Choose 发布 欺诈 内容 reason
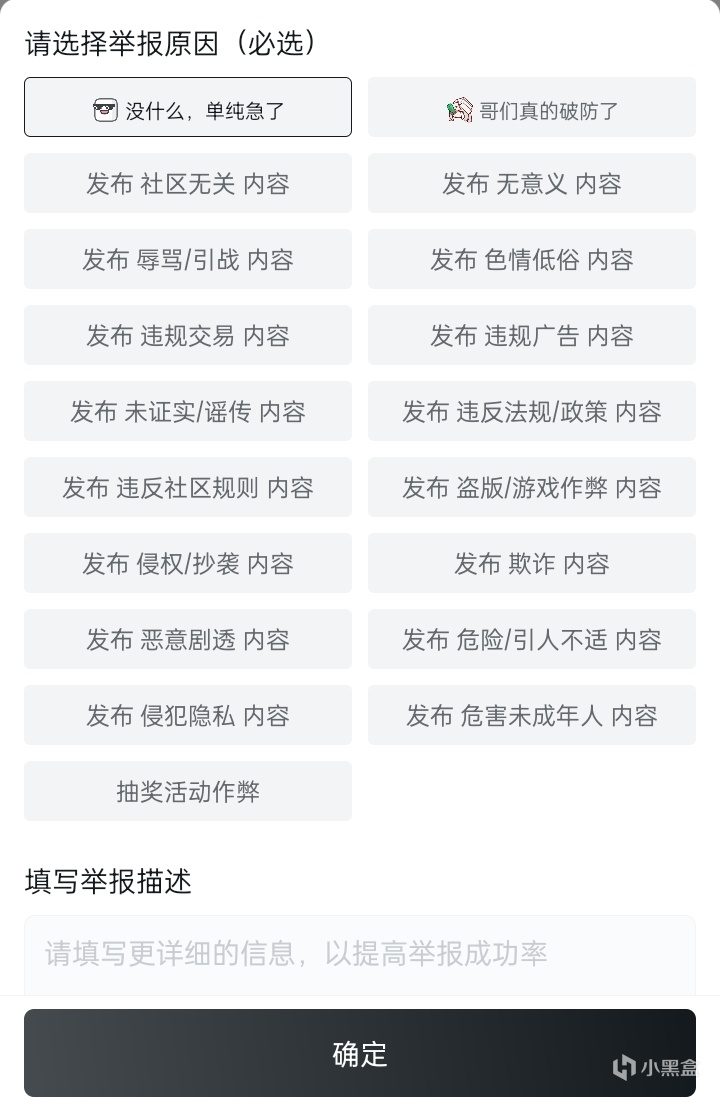This screenshot has height=1106, width=720. [x=532, y=563]
